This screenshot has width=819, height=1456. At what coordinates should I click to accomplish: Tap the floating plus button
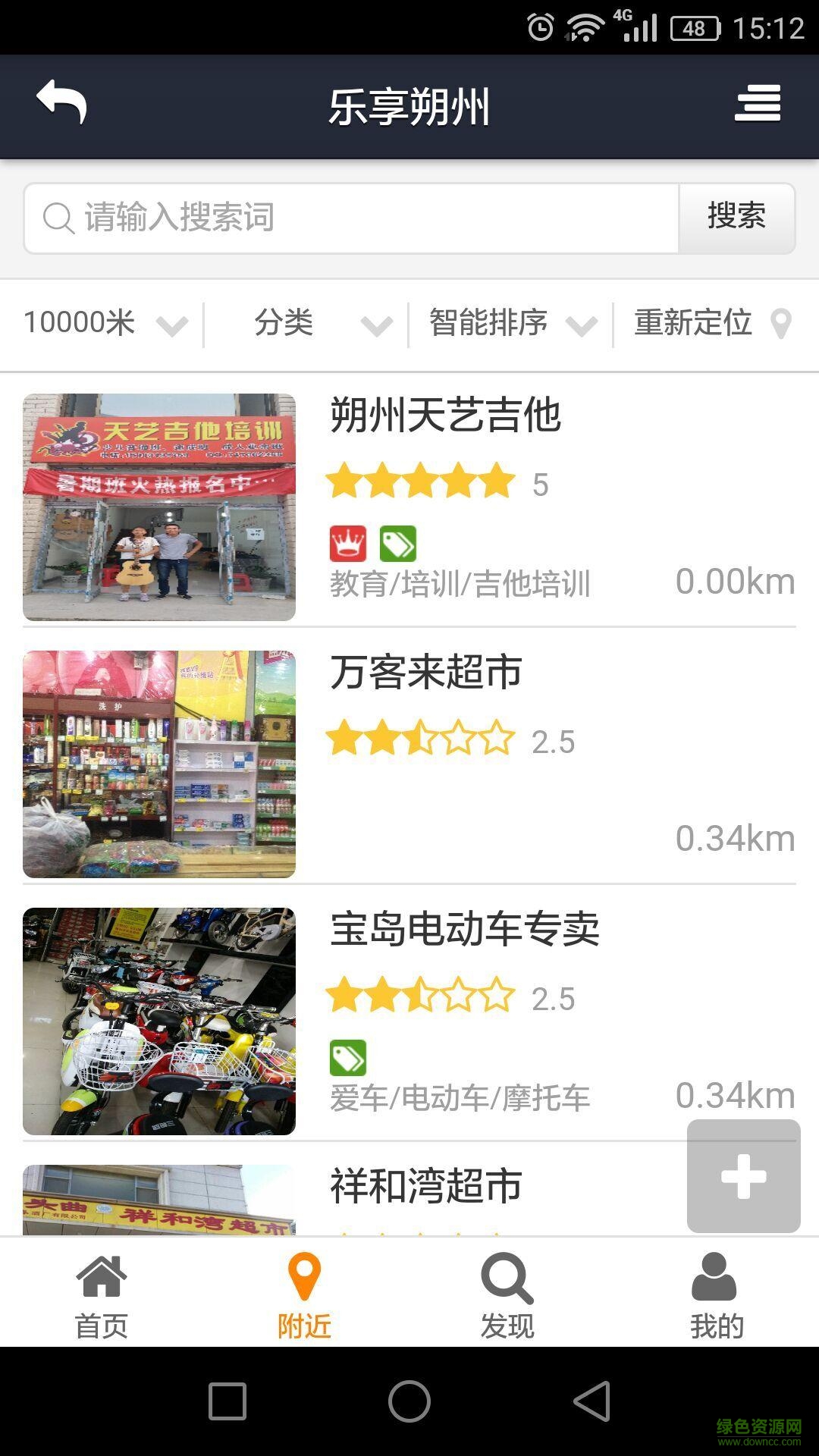pos(743,1176)
